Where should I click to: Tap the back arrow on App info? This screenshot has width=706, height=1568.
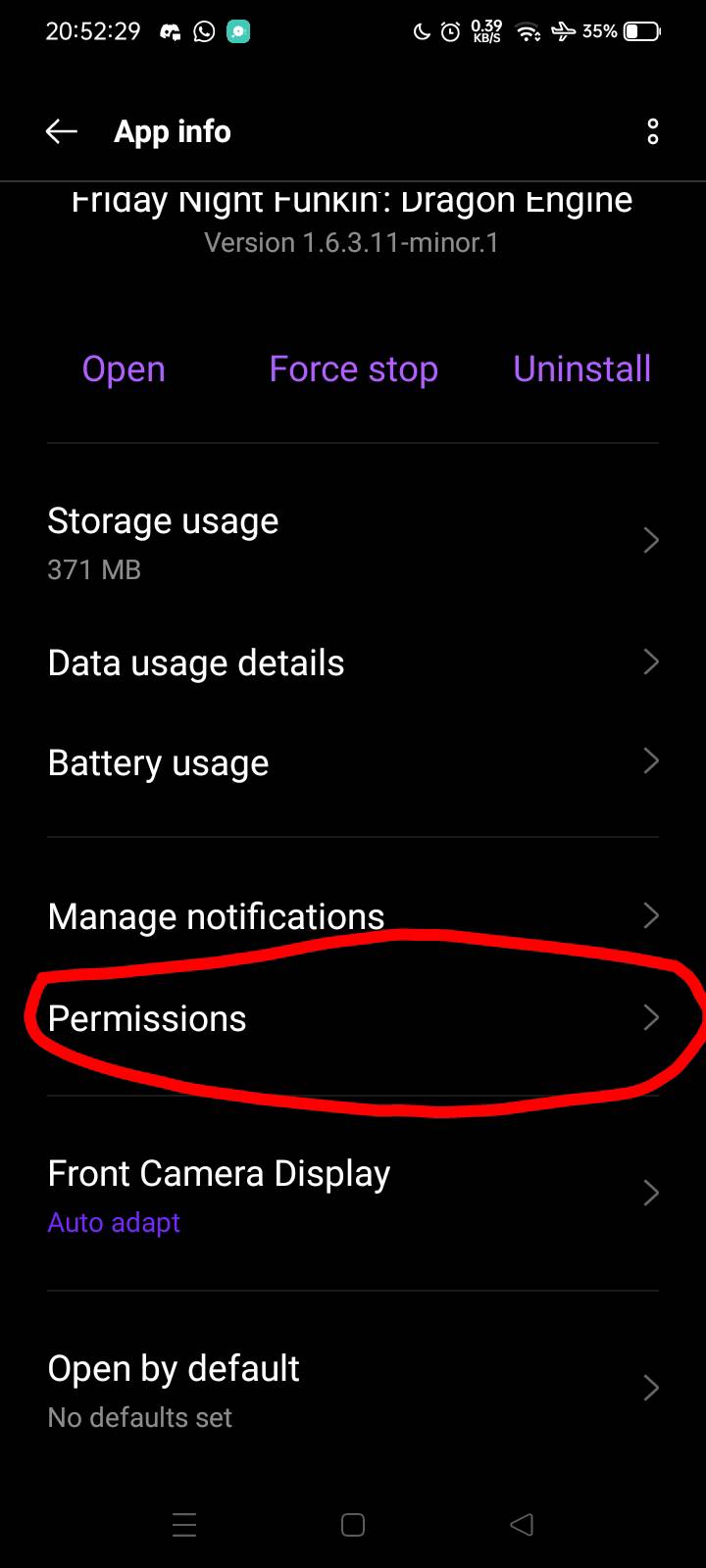tap(60, 130)
